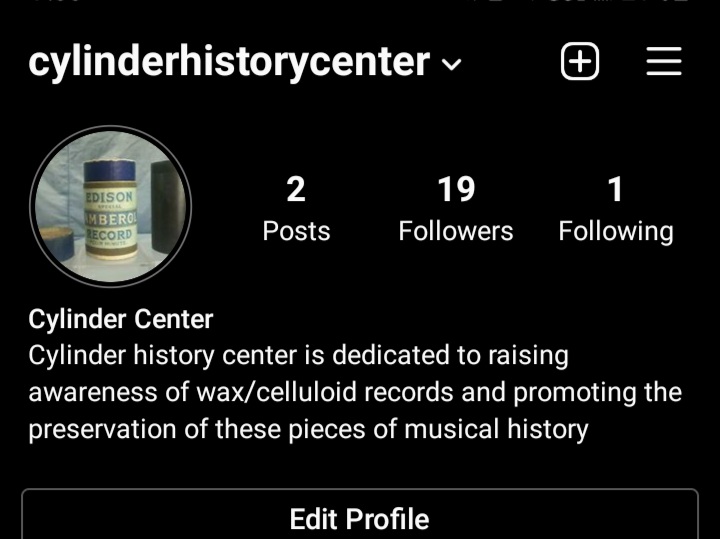Open the 19 Followers list
The image size is (720, 539).
(x=455, y=209)
